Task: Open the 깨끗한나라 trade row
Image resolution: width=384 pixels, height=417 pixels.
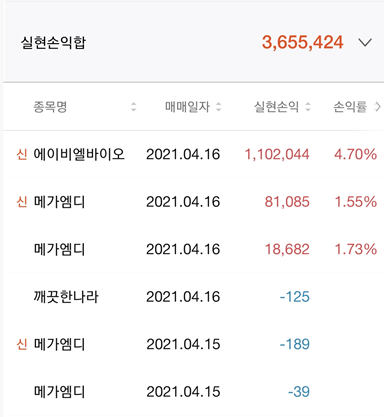Action: pos(194,297)
